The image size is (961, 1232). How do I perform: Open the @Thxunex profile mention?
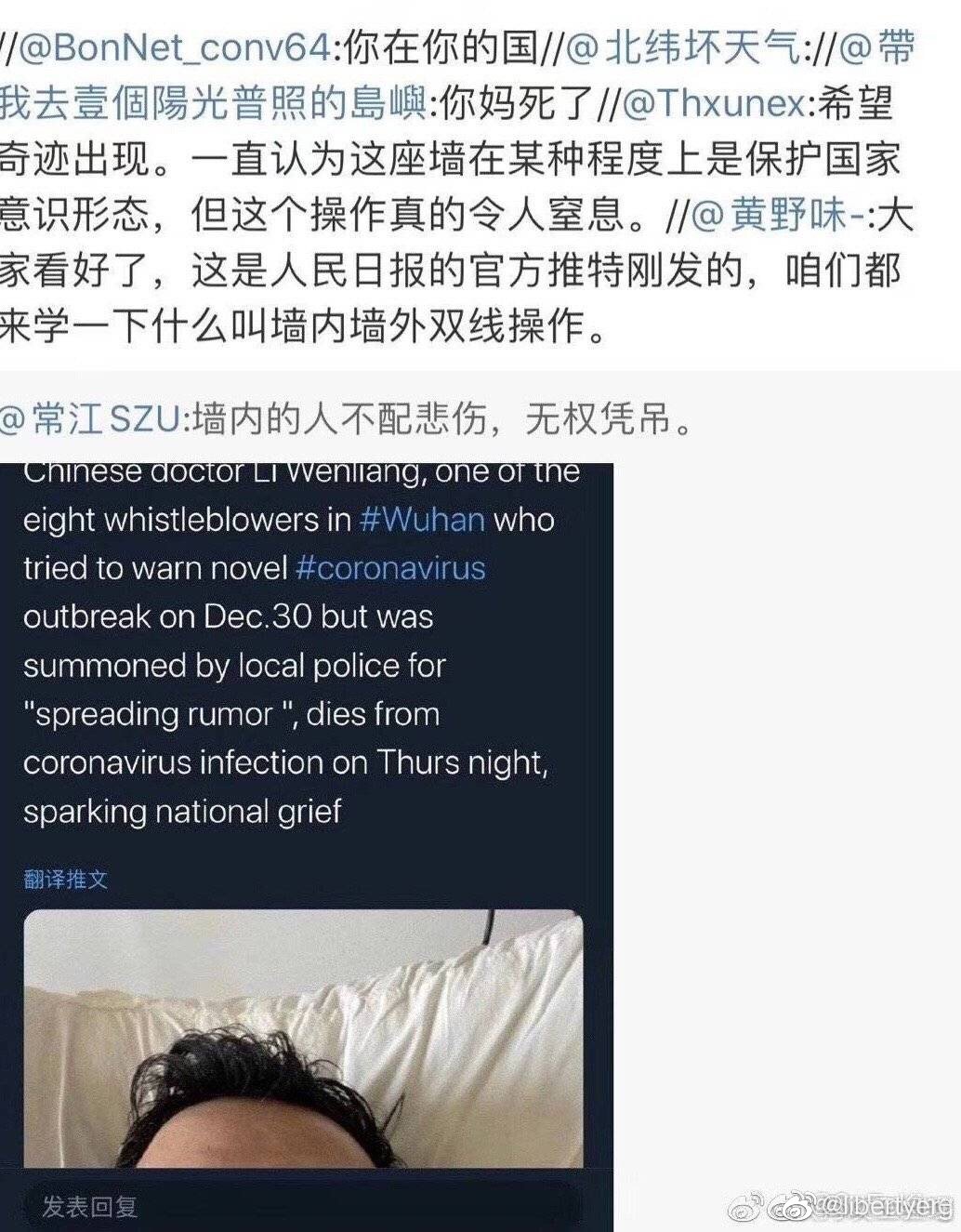(714, 104)
